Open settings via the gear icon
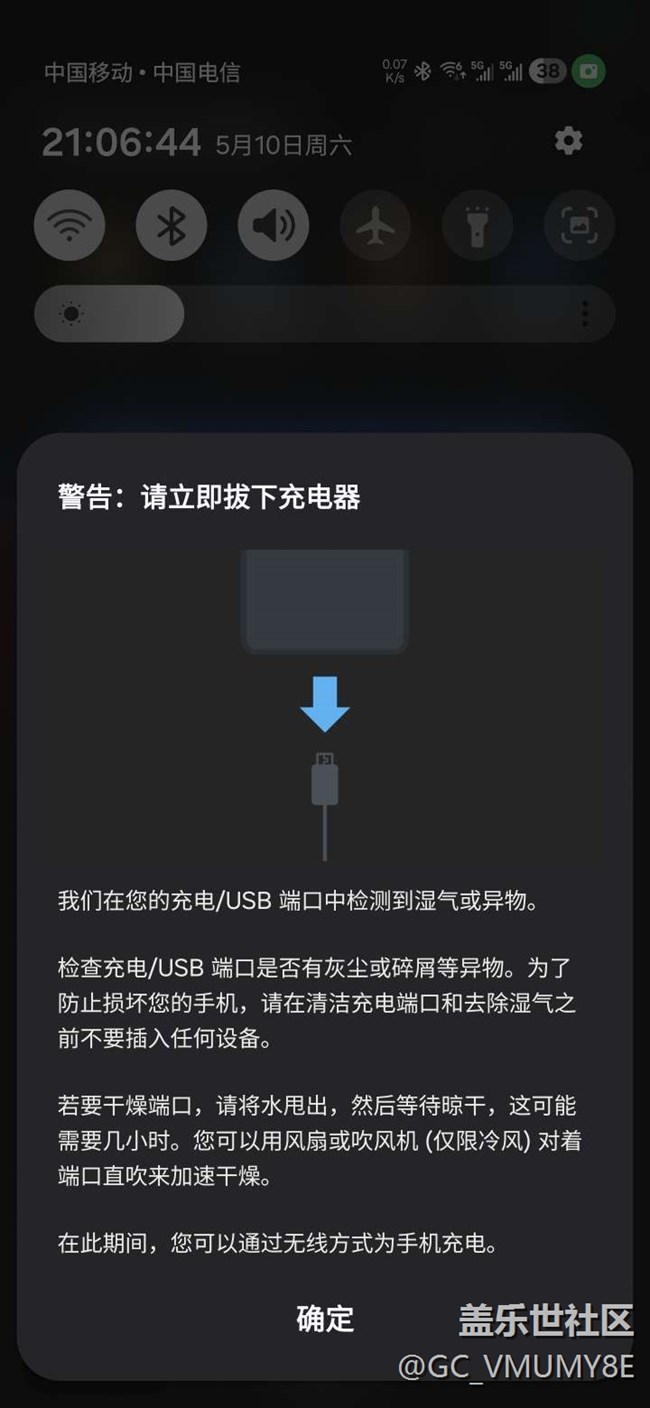 pos(568,141)
